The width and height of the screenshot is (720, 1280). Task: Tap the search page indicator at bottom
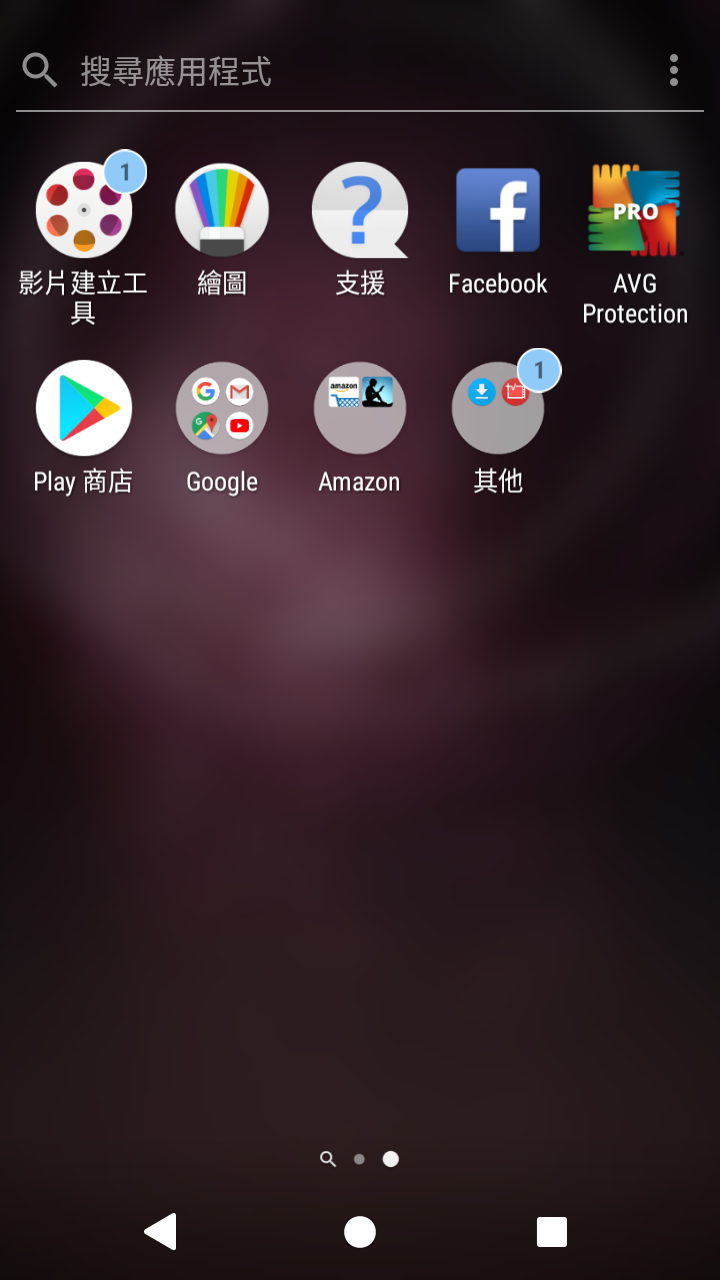pos(328,1159)
